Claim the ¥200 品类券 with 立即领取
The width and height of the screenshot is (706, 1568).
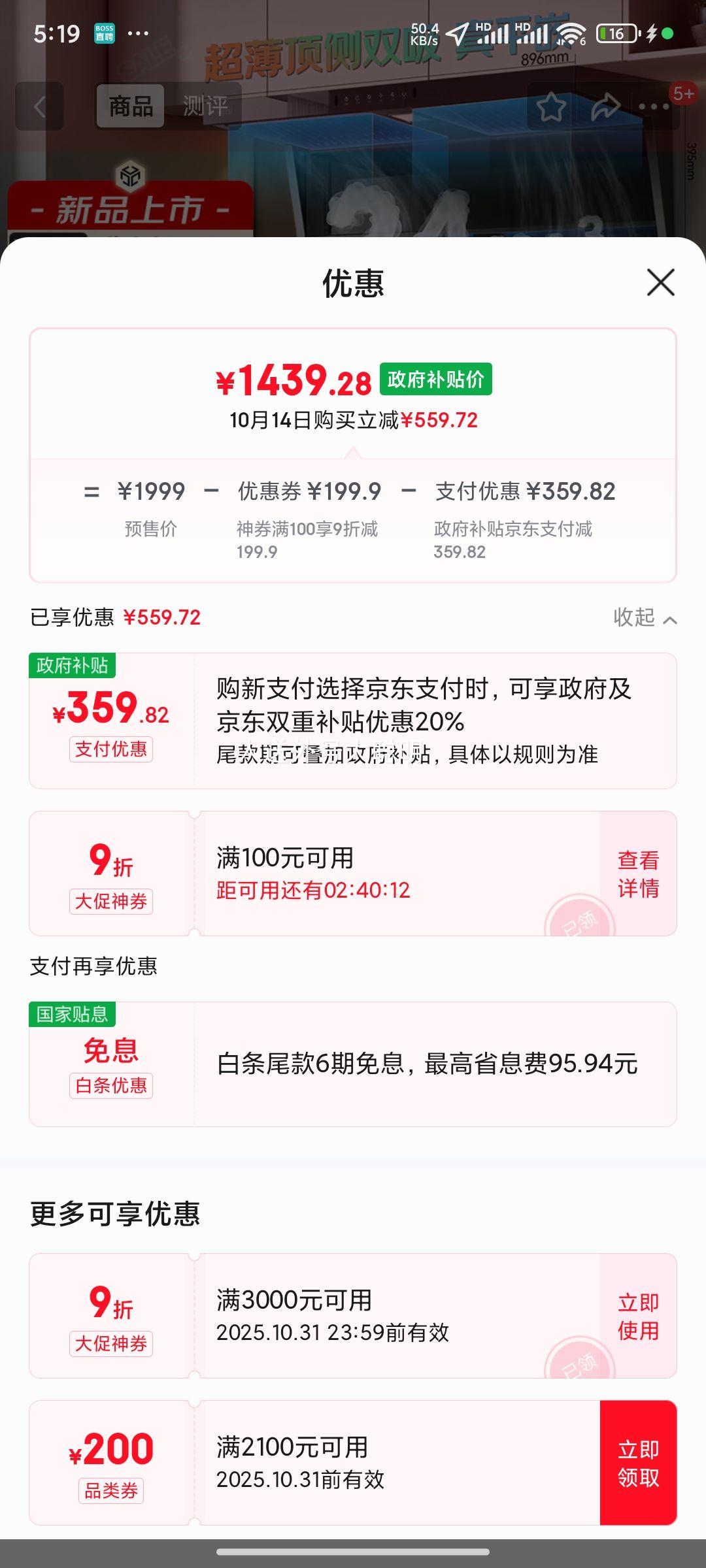tap(638, 1463)
